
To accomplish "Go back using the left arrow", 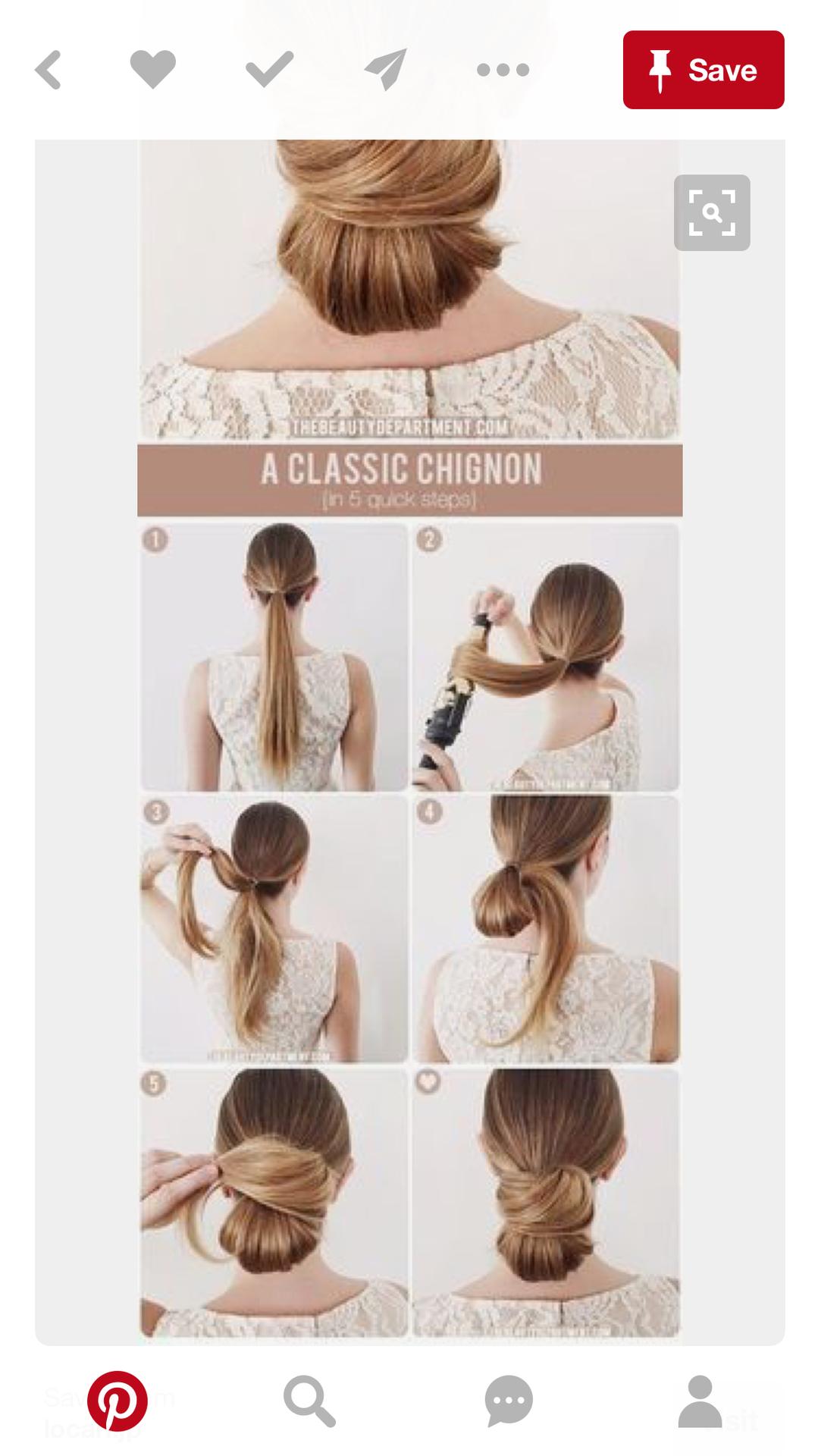I will tap(48, 70).
